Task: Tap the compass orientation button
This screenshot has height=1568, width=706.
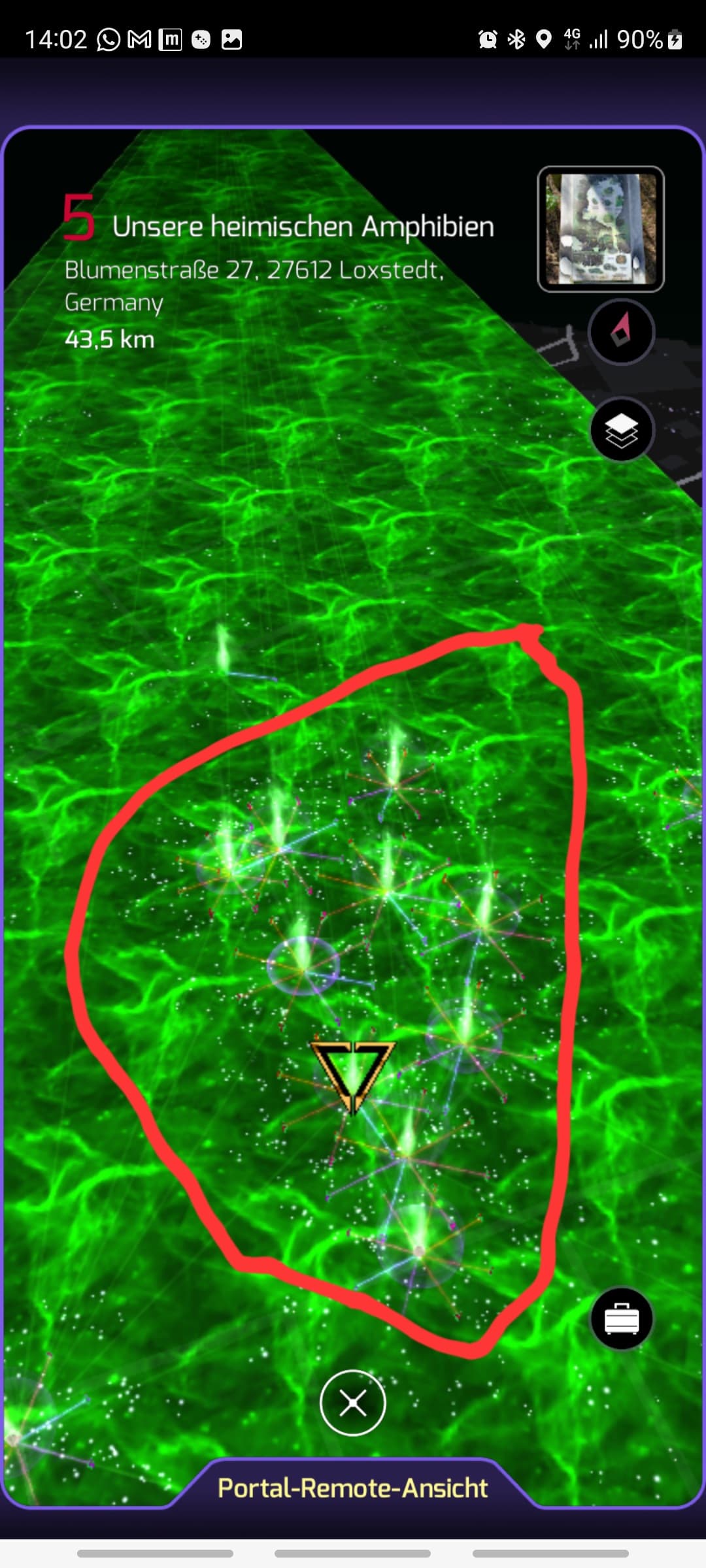Action: click(x=621, y=332)
